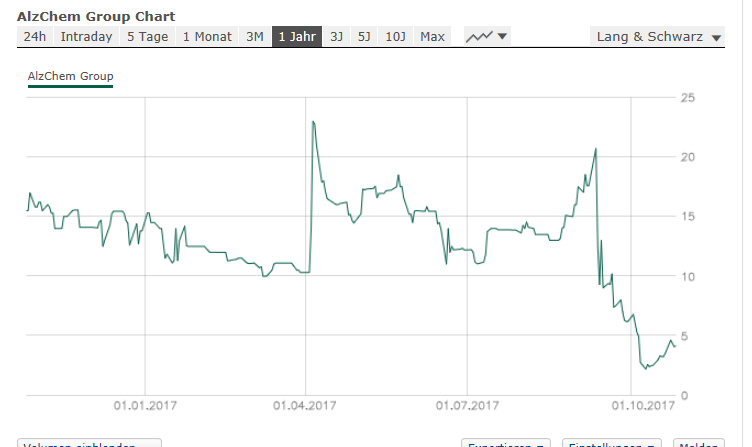This screenshot has height=447, width=752.
Task: Open the chart type dropdown
Action: [x=487, y=37]
